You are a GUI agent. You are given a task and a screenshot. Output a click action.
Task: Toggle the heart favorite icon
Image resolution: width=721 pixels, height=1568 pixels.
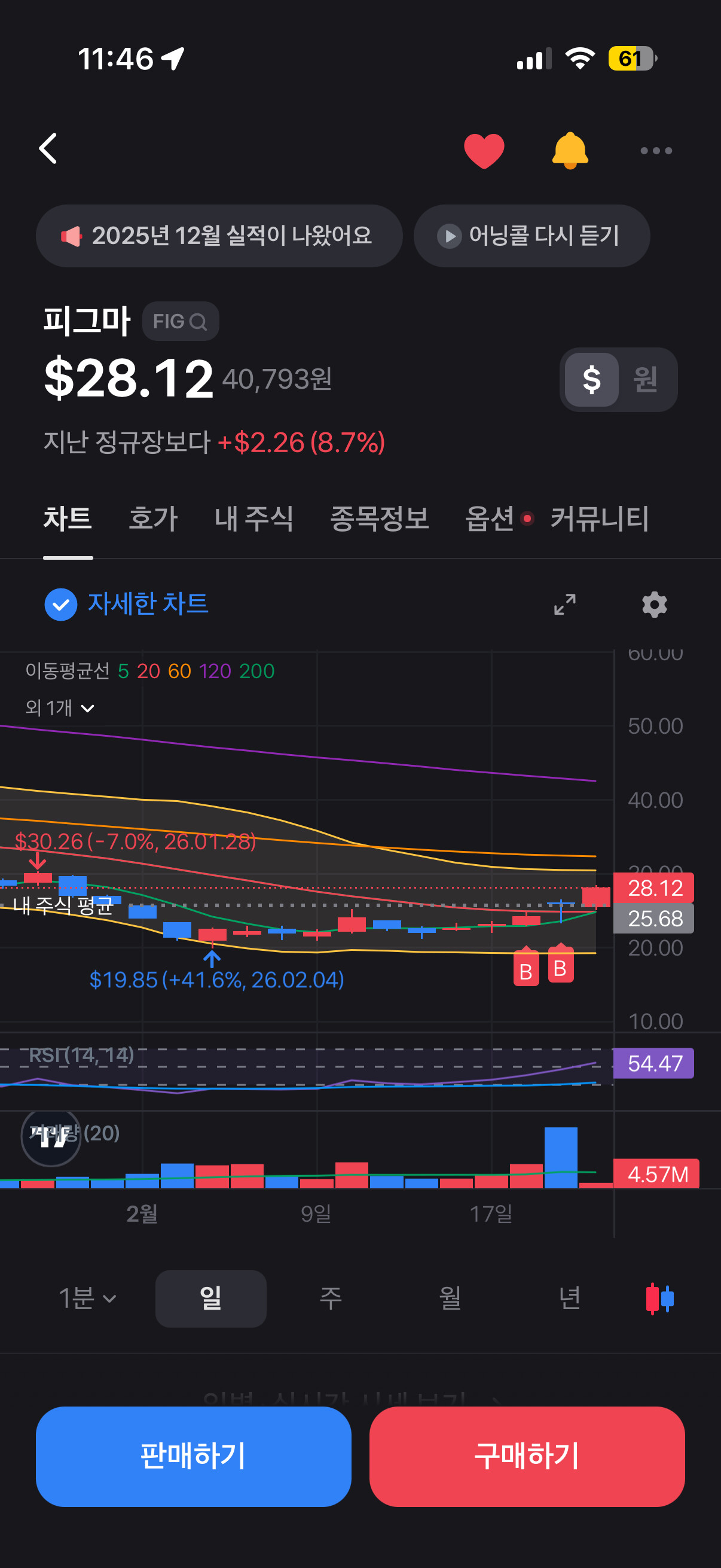[x=484, y=150]
